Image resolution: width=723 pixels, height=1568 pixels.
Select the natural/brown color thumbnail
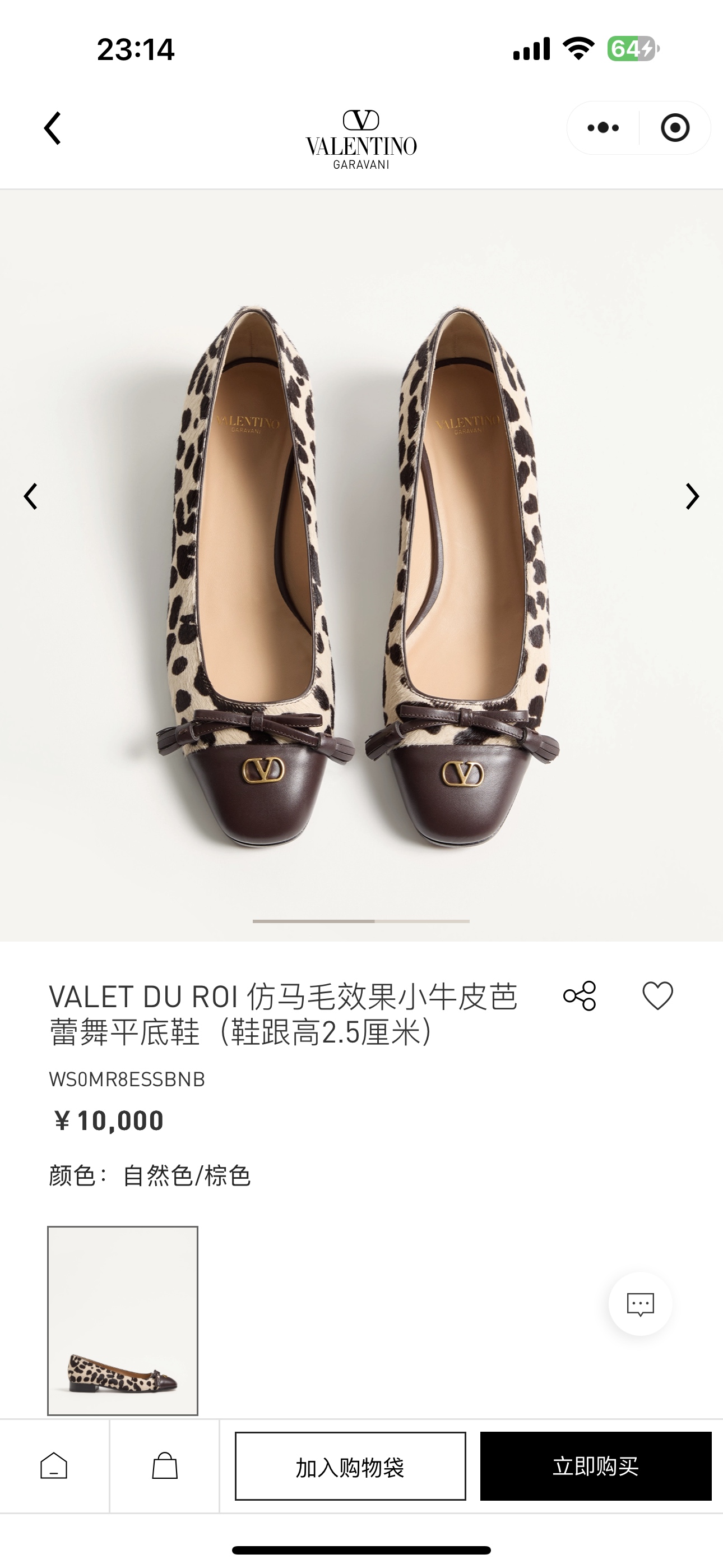tap(123, 1320)
